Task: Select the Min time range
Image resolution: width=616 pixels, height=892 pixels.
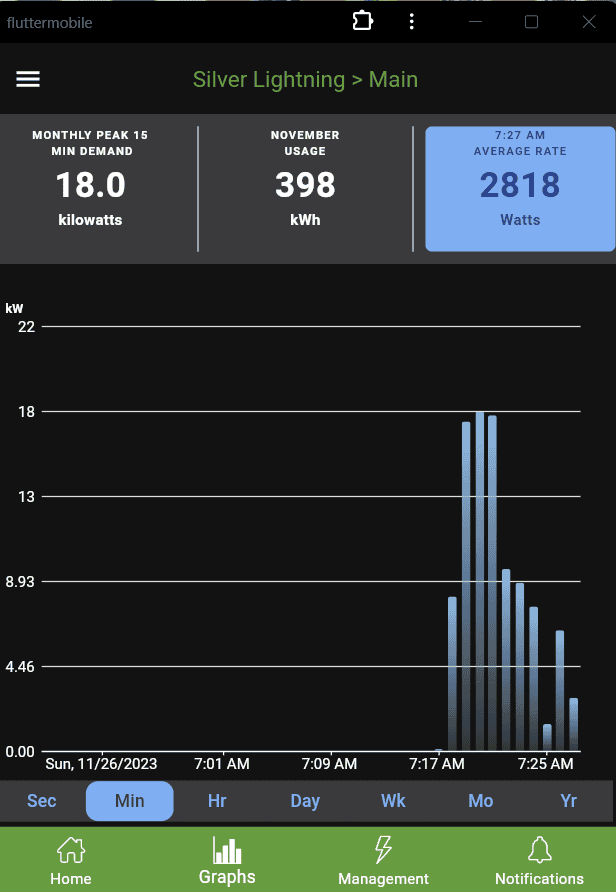Action: pyautogui.click(x=130, y=801)
